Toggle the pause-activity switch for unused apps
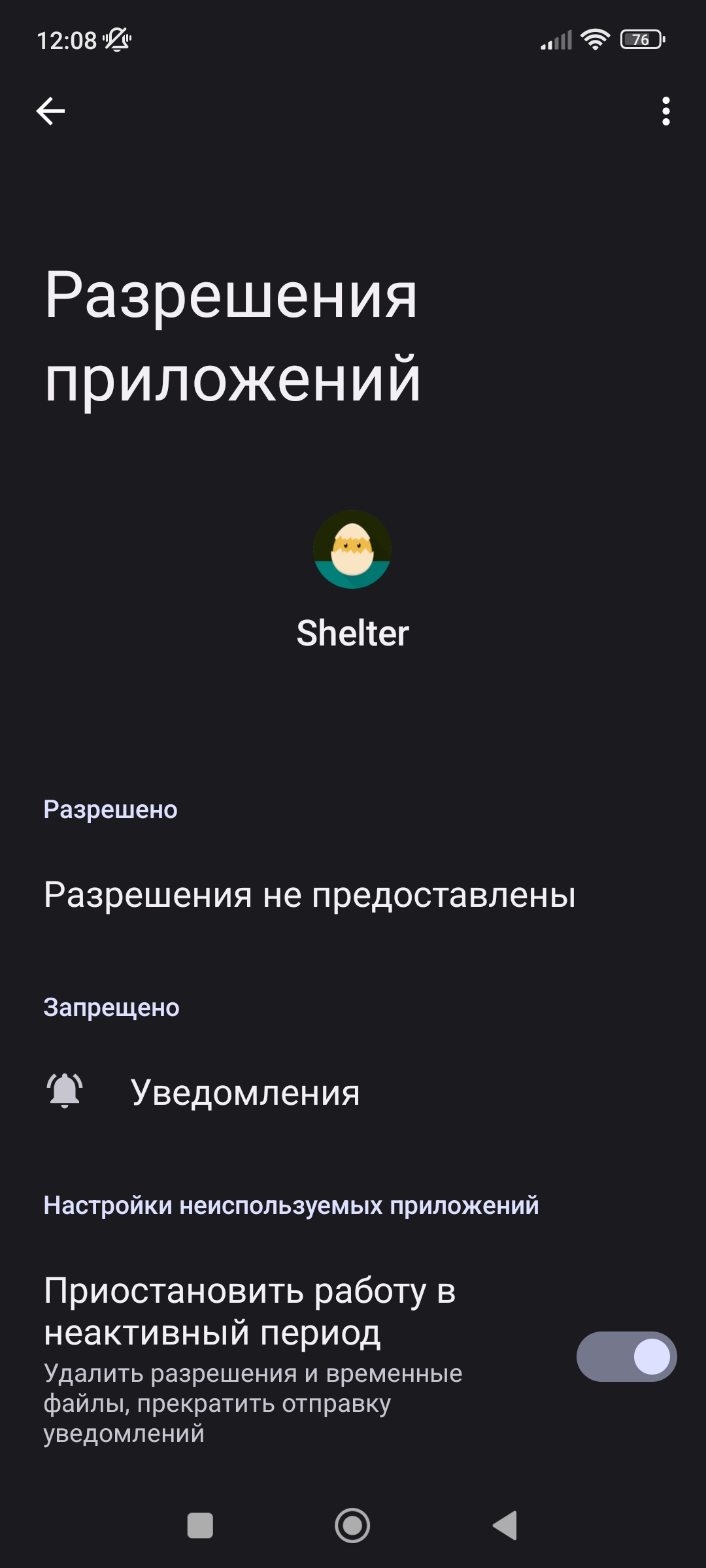The width and height of the screenshot is (706, 1568). pyautogui.click(x=626, y=1356)
